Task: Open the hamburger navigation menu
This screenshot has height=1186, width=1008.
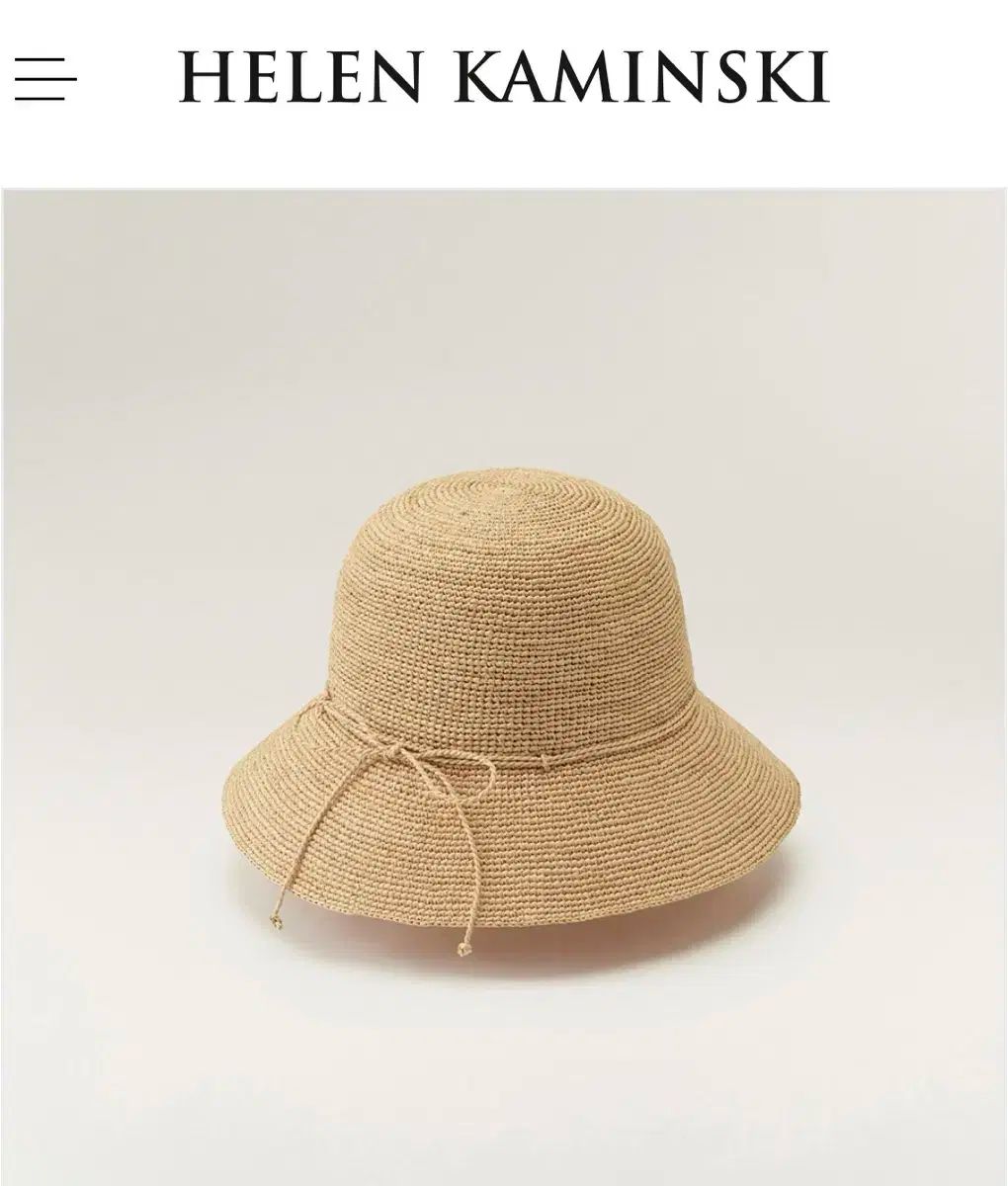Action: tap(46, 79)
